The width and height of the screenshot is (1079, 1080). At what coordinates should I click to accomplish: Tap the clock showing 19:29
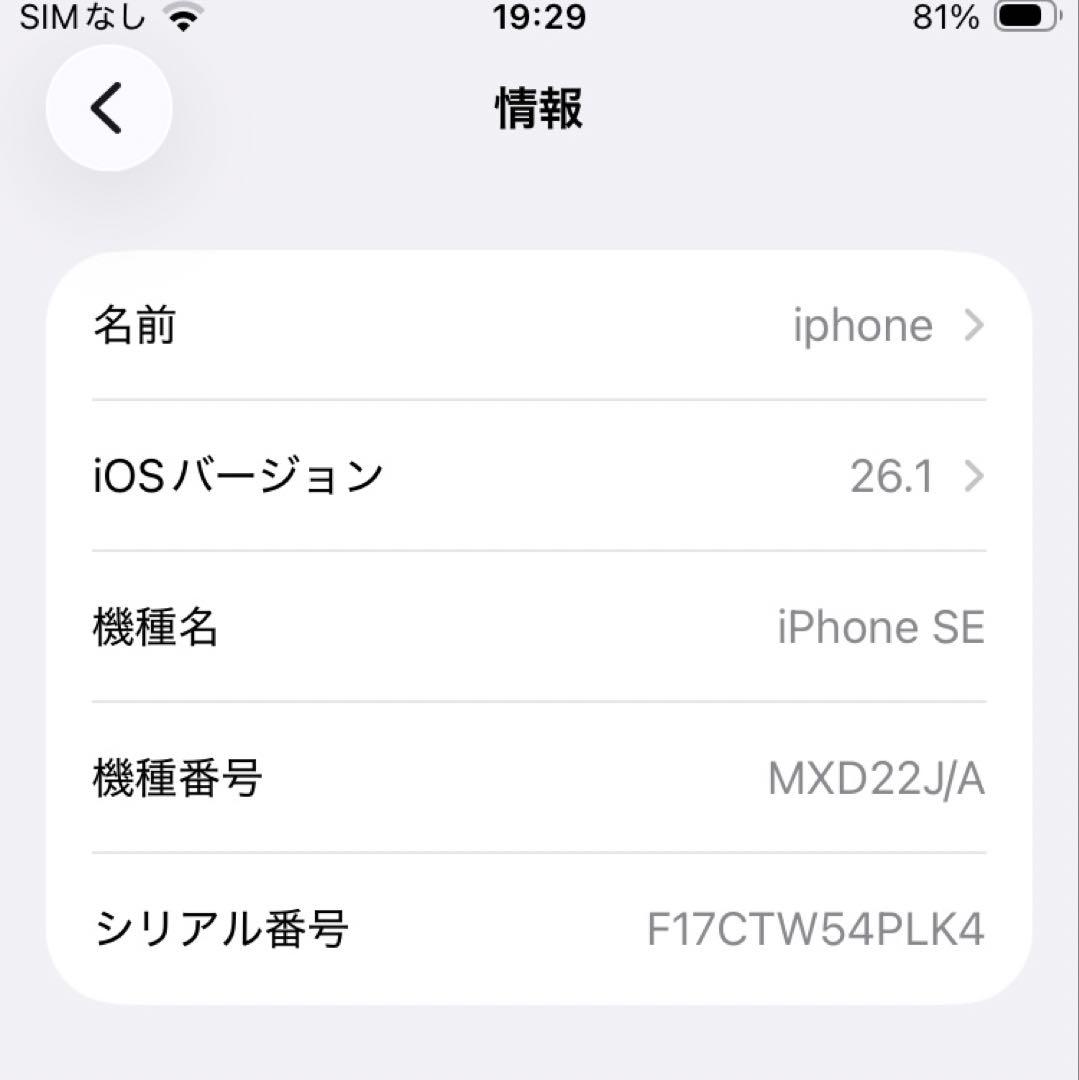[x=538, y=16]
